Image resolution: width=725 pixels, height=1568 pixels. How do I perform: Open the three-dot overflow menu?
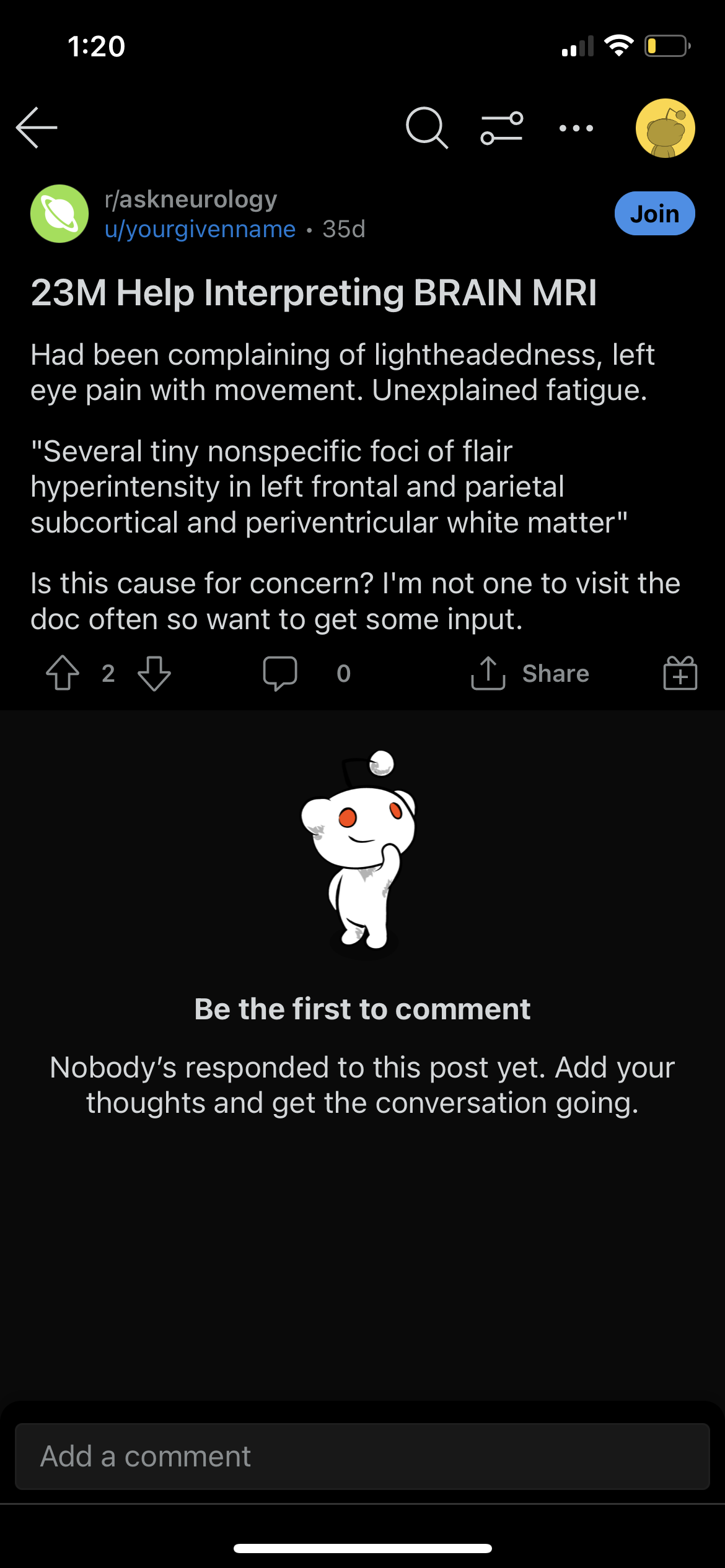click(x=576, y=128)
